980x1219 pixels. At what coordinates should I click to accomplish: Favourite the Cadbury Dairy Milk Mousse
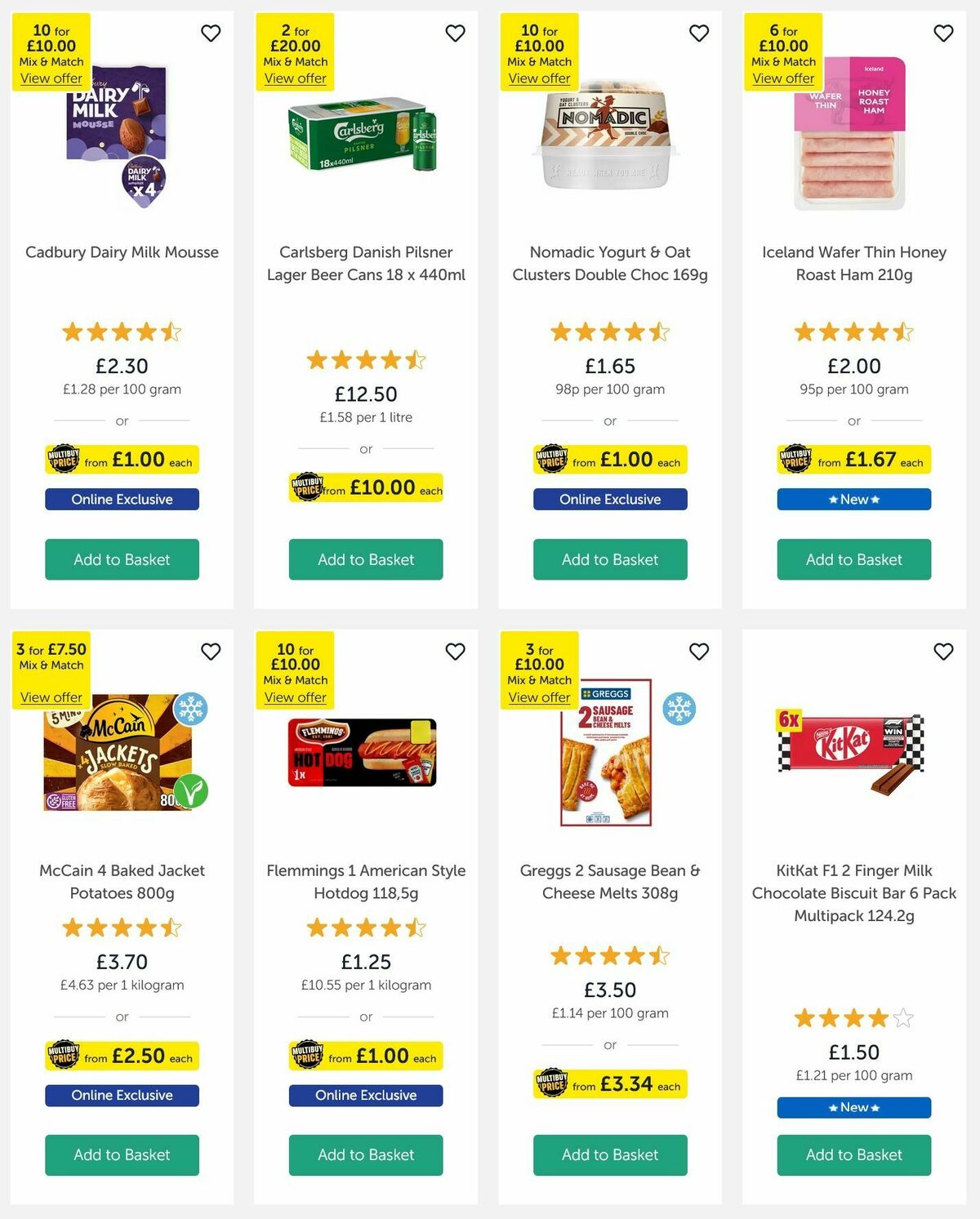(211, 33)
